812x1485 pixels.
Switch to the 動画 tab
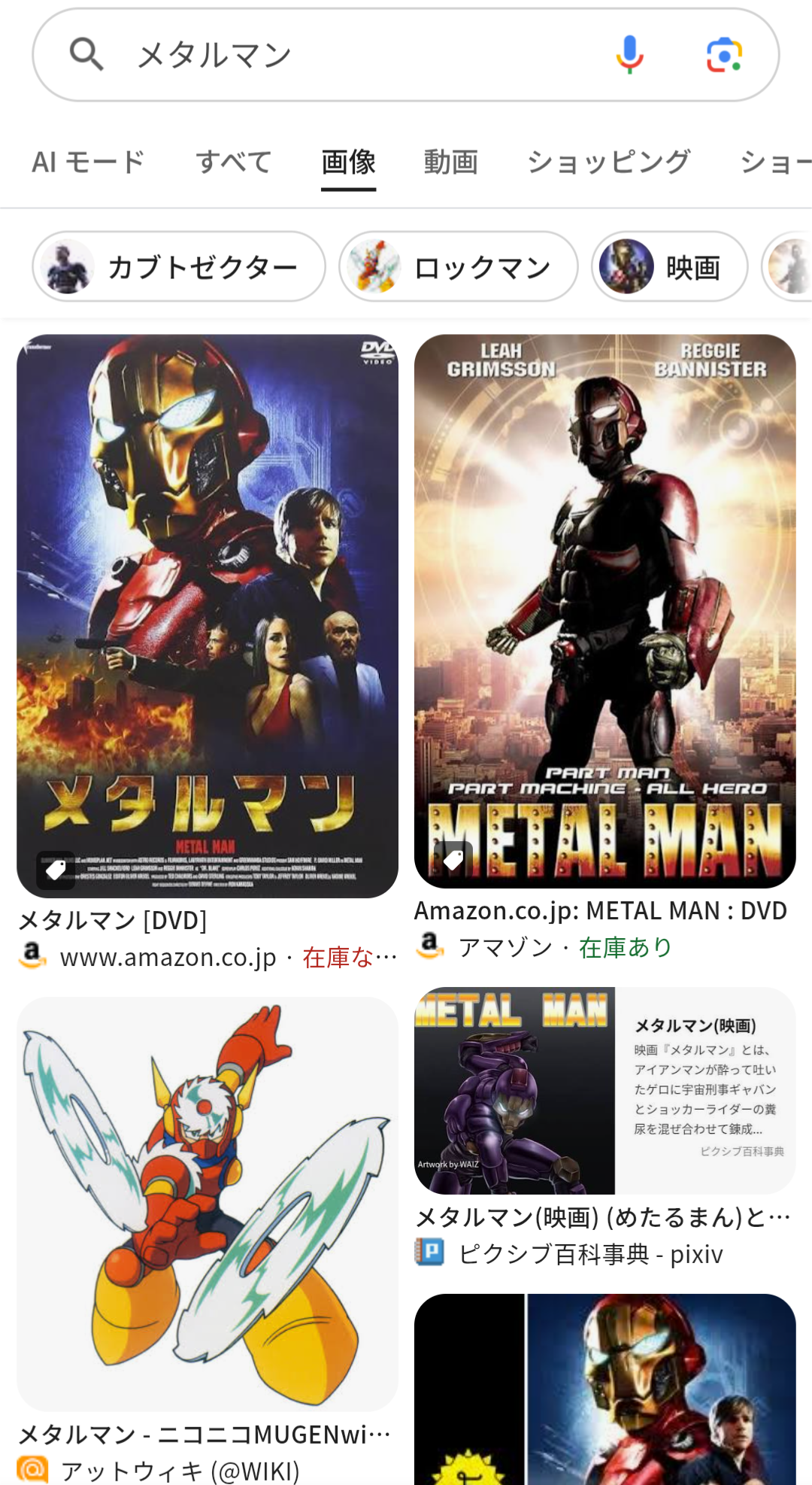click(450, 162)
